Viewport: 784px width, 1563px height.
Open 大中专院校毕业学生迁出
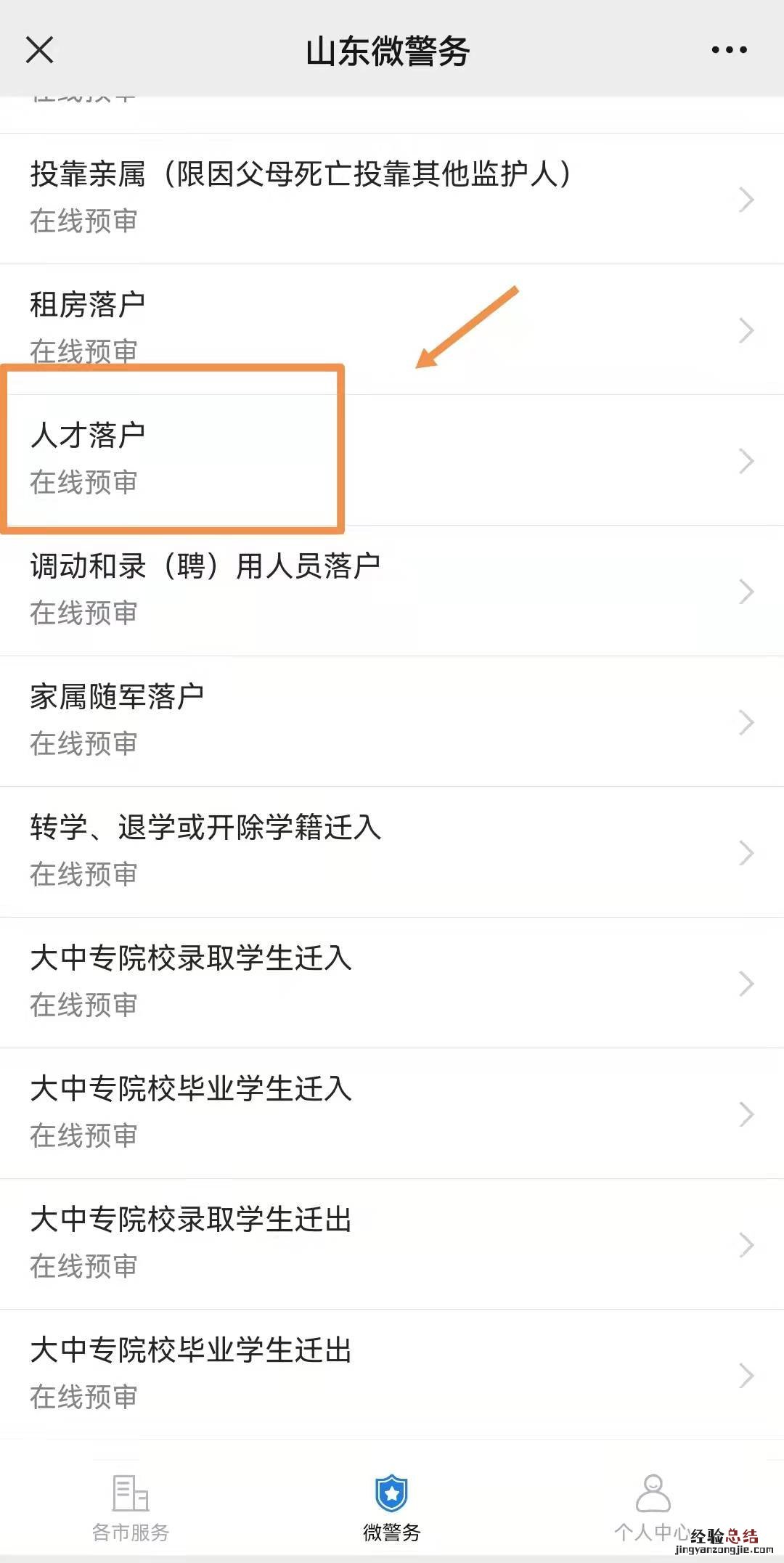pos(392,1374)
